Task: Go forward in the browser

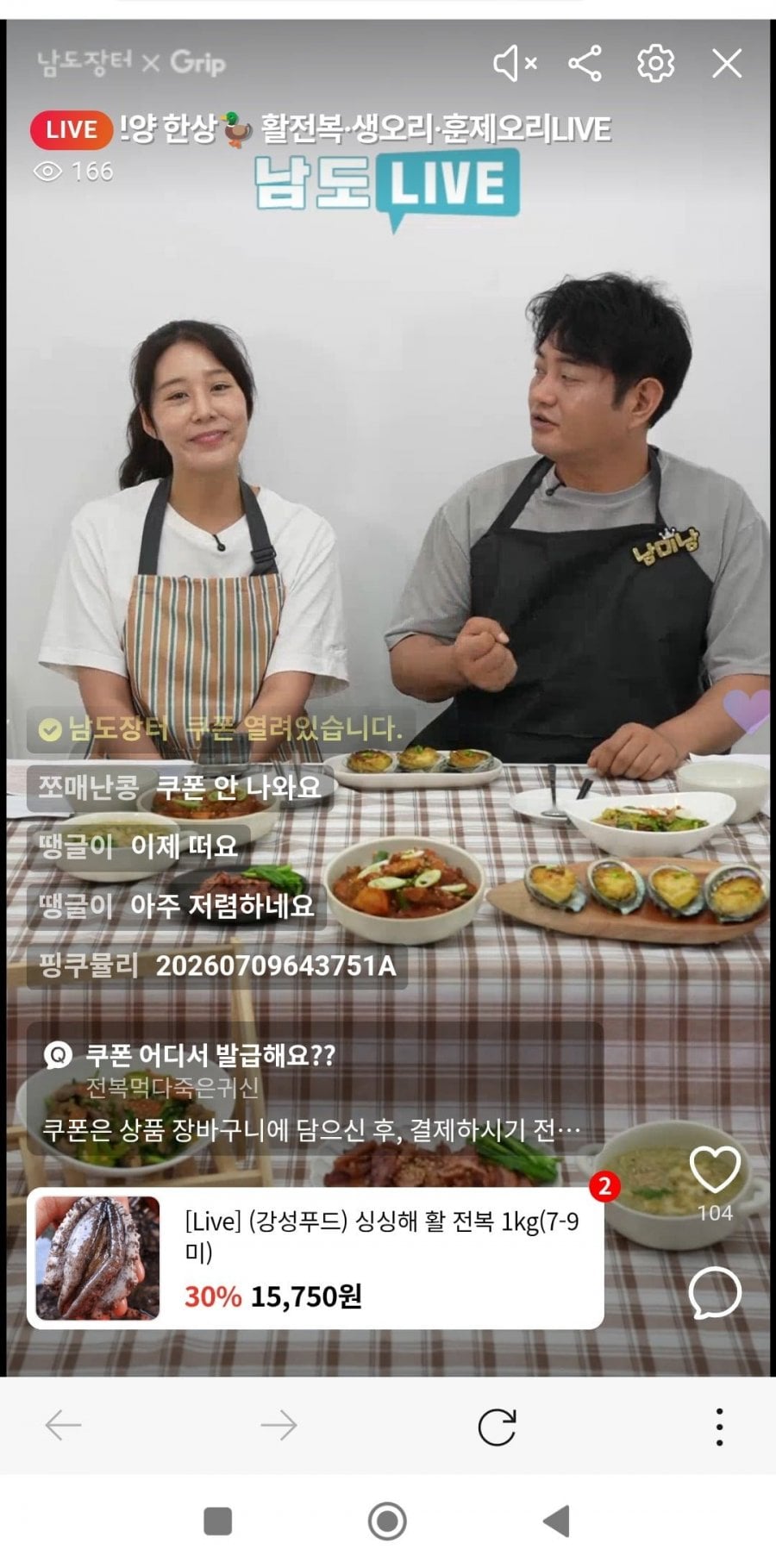Action: [x=278, y=1426]
